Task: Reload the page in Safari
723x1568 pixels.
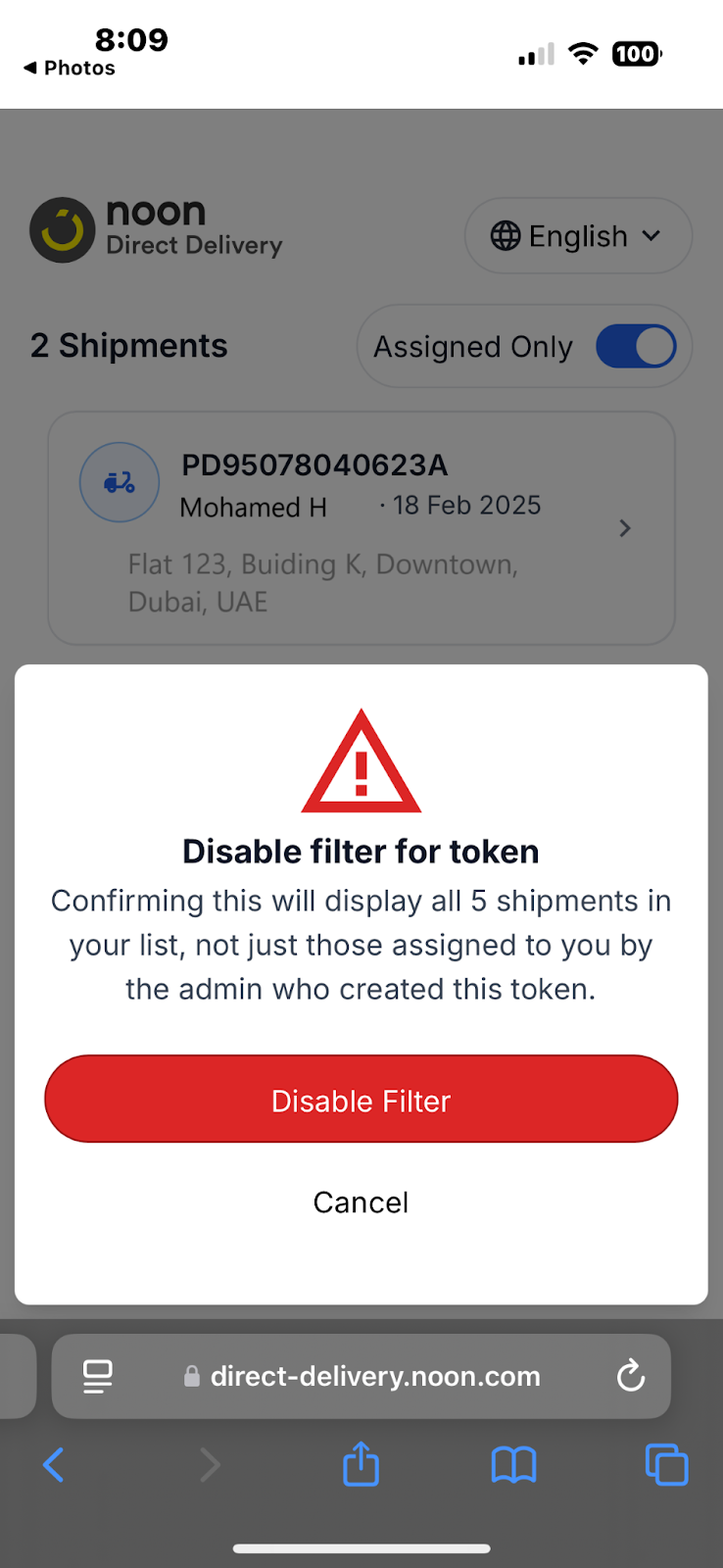Action: coord(631,1376)
